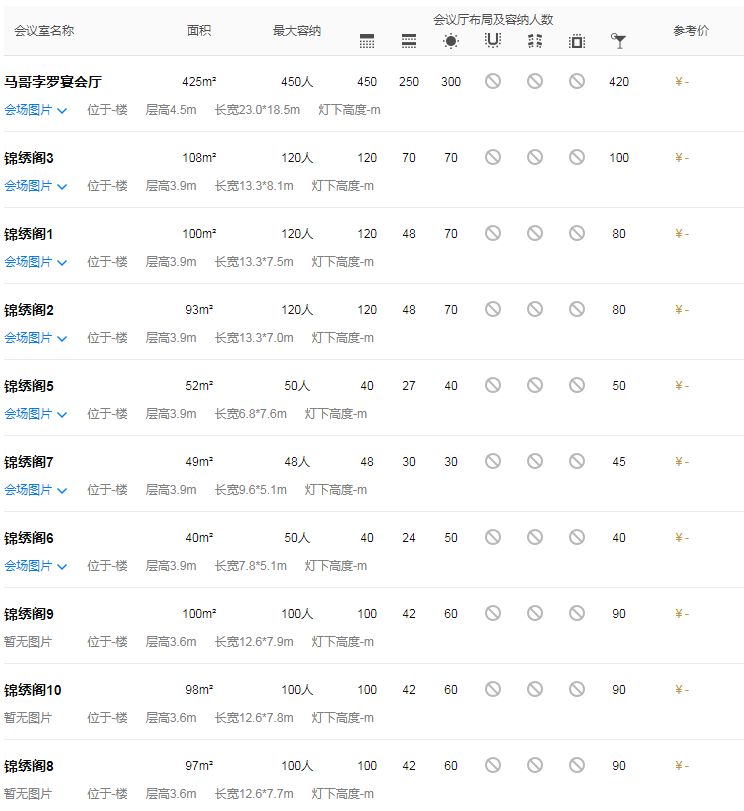Expand 会场图片 under 锦绣阁3

[x=35, y=186]
